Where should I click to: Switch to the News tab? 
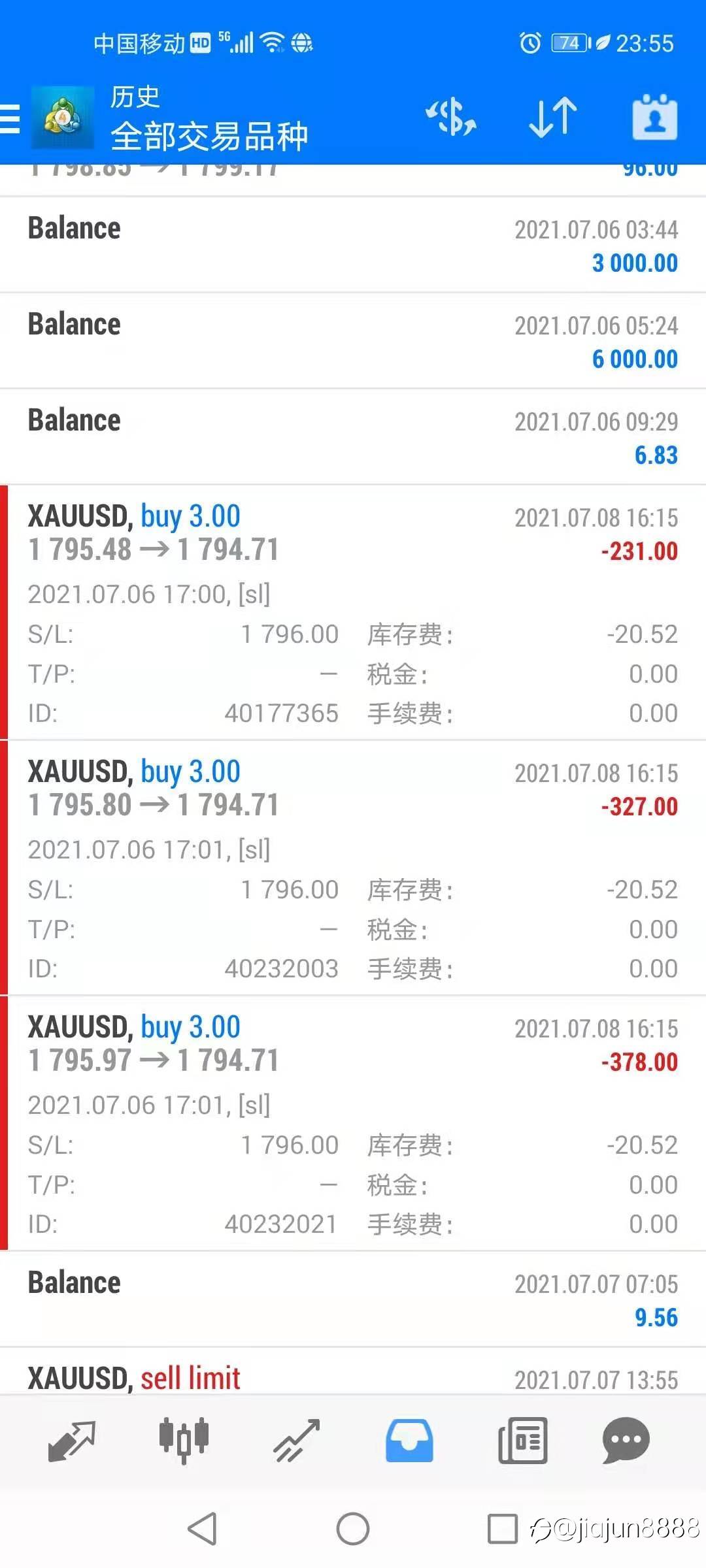(522, 1441)
